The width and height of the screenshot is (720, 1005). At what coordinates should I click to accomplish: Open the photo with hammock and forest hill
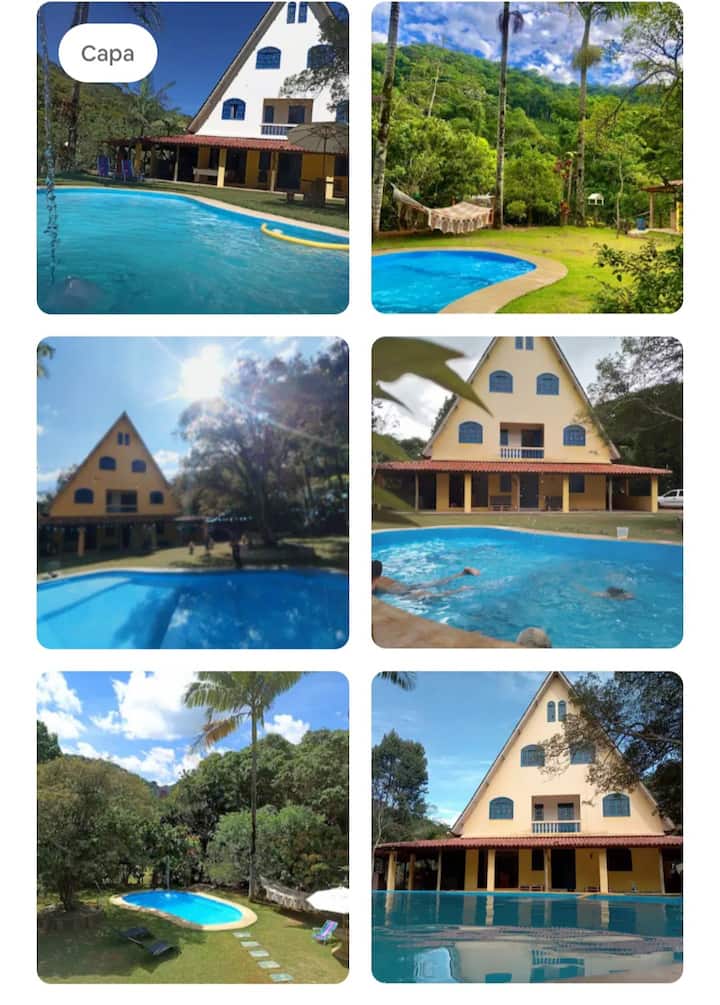point(527,158)
